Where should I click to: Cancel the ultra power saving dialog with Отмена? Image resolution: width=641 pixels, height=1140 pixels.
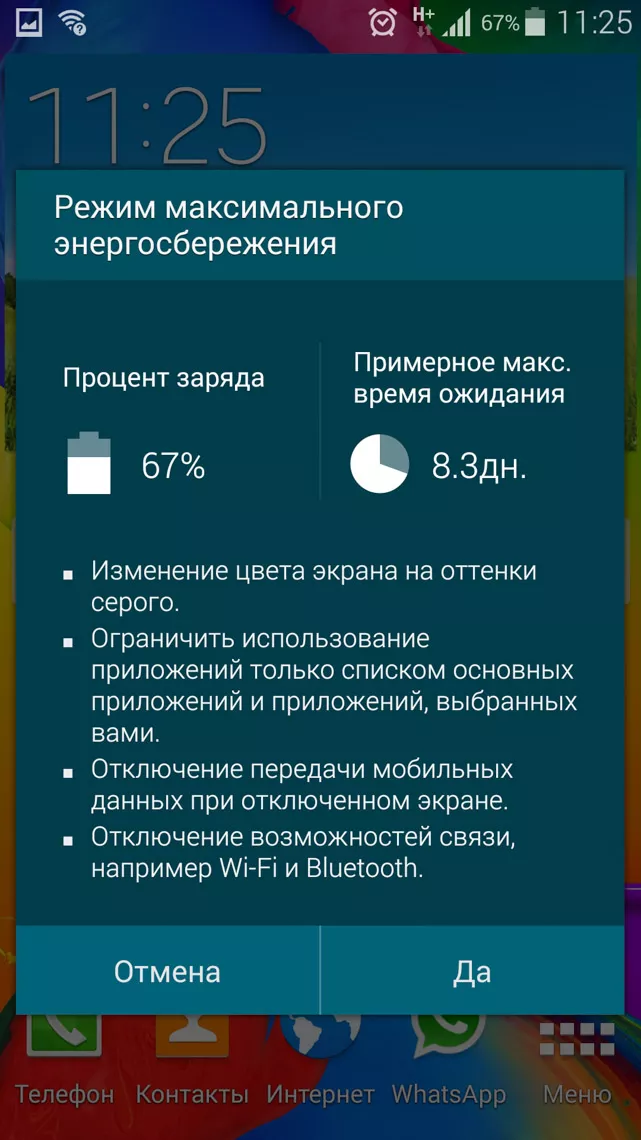tap(167, 971)
